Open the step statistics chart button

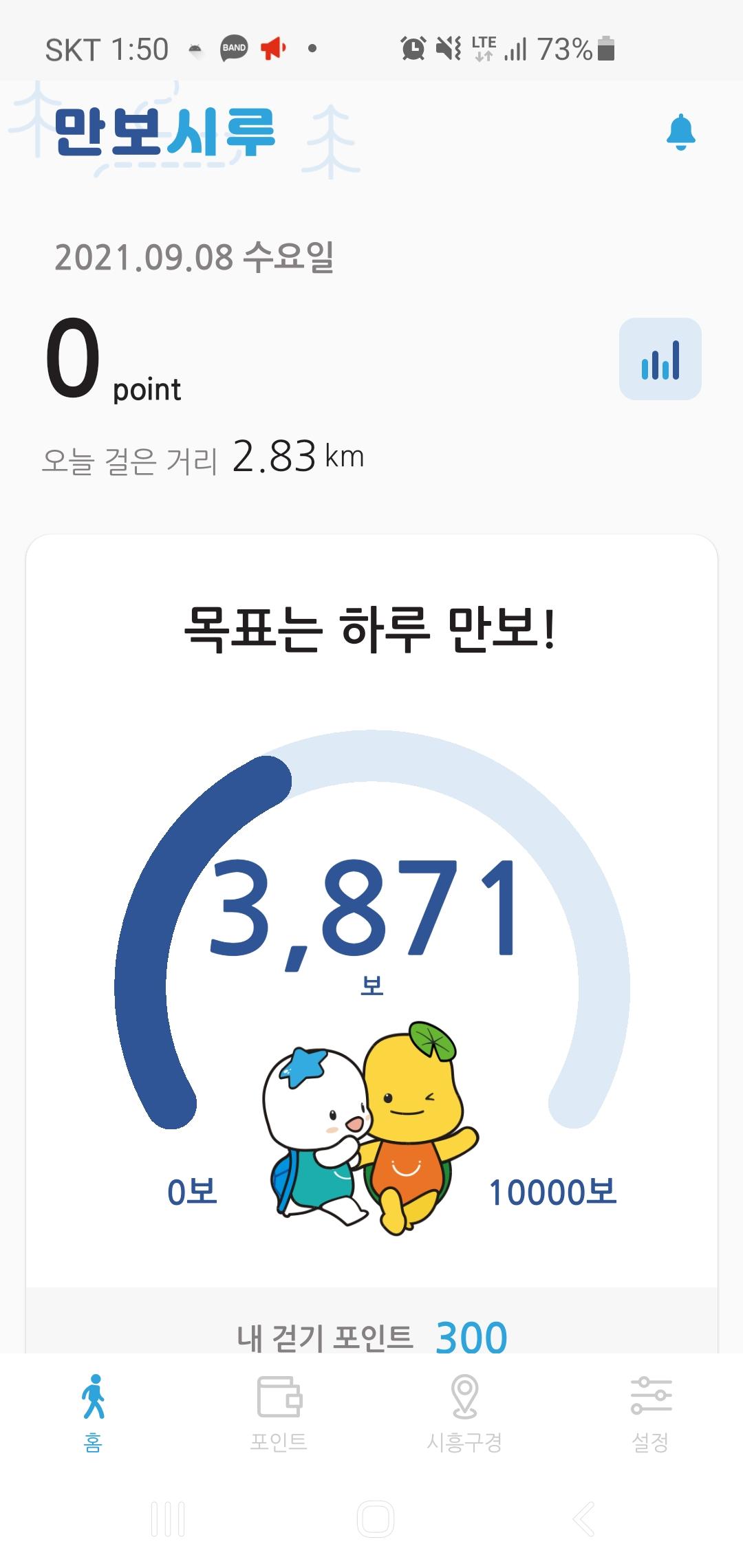(660, 359)
